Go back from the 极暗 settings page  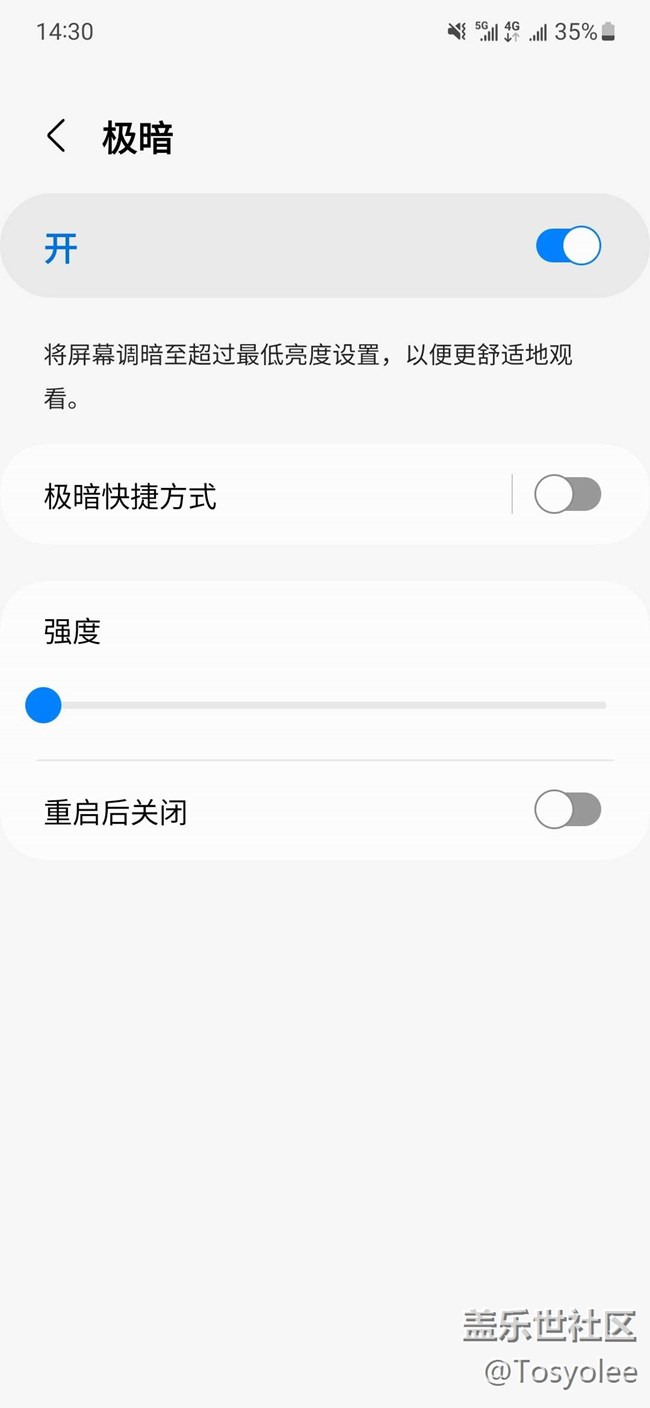tap(56, 137)
